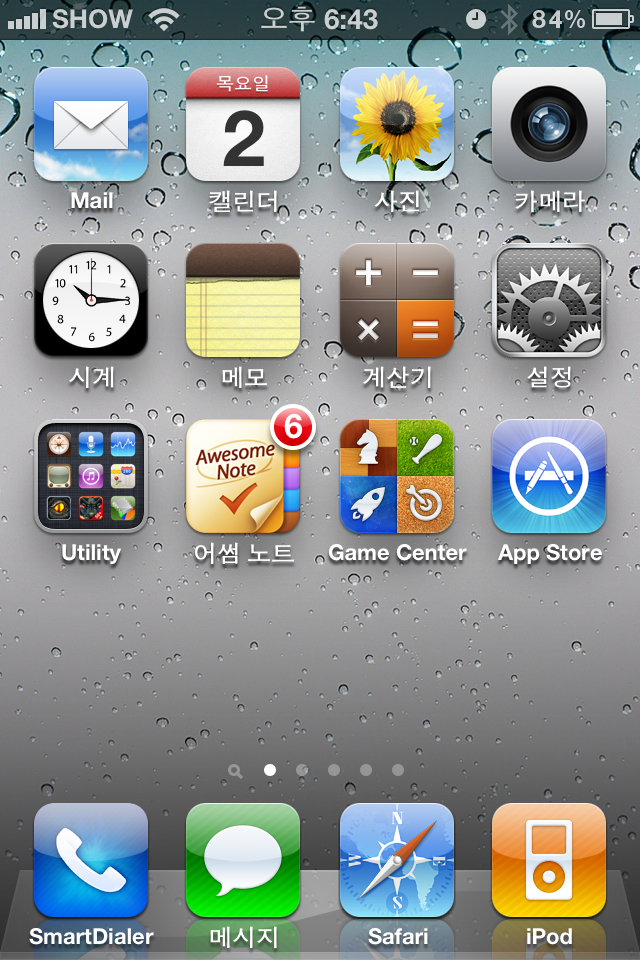Screen dimensions: 640x960
Task: Open the iPod music app
Action: point(548,860)
